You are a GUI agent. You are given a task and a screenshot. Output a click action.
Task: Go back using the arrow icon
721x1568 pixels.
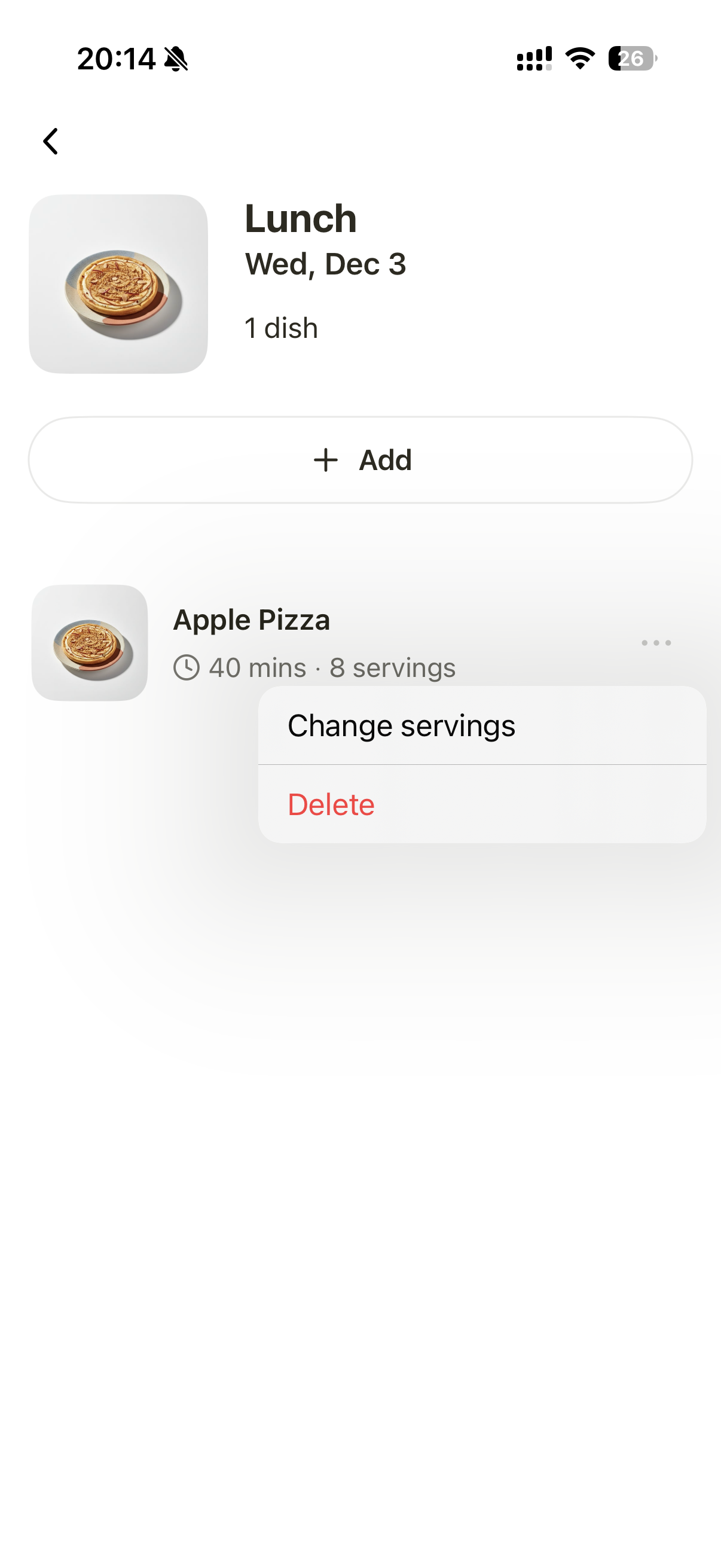[51, 141]
